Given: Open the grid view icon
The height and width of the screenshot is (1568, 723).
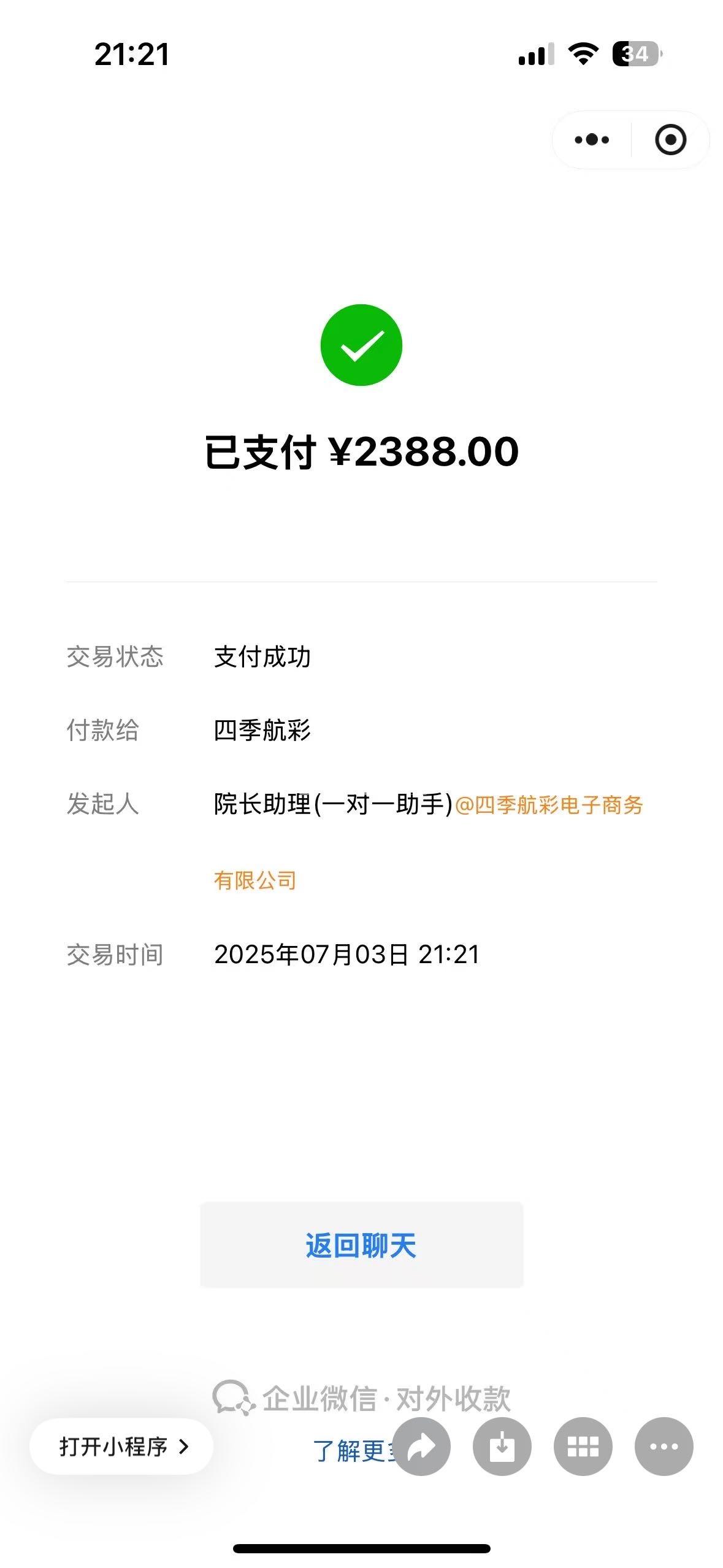Looking at the screenshot, I should (583, 1447).
